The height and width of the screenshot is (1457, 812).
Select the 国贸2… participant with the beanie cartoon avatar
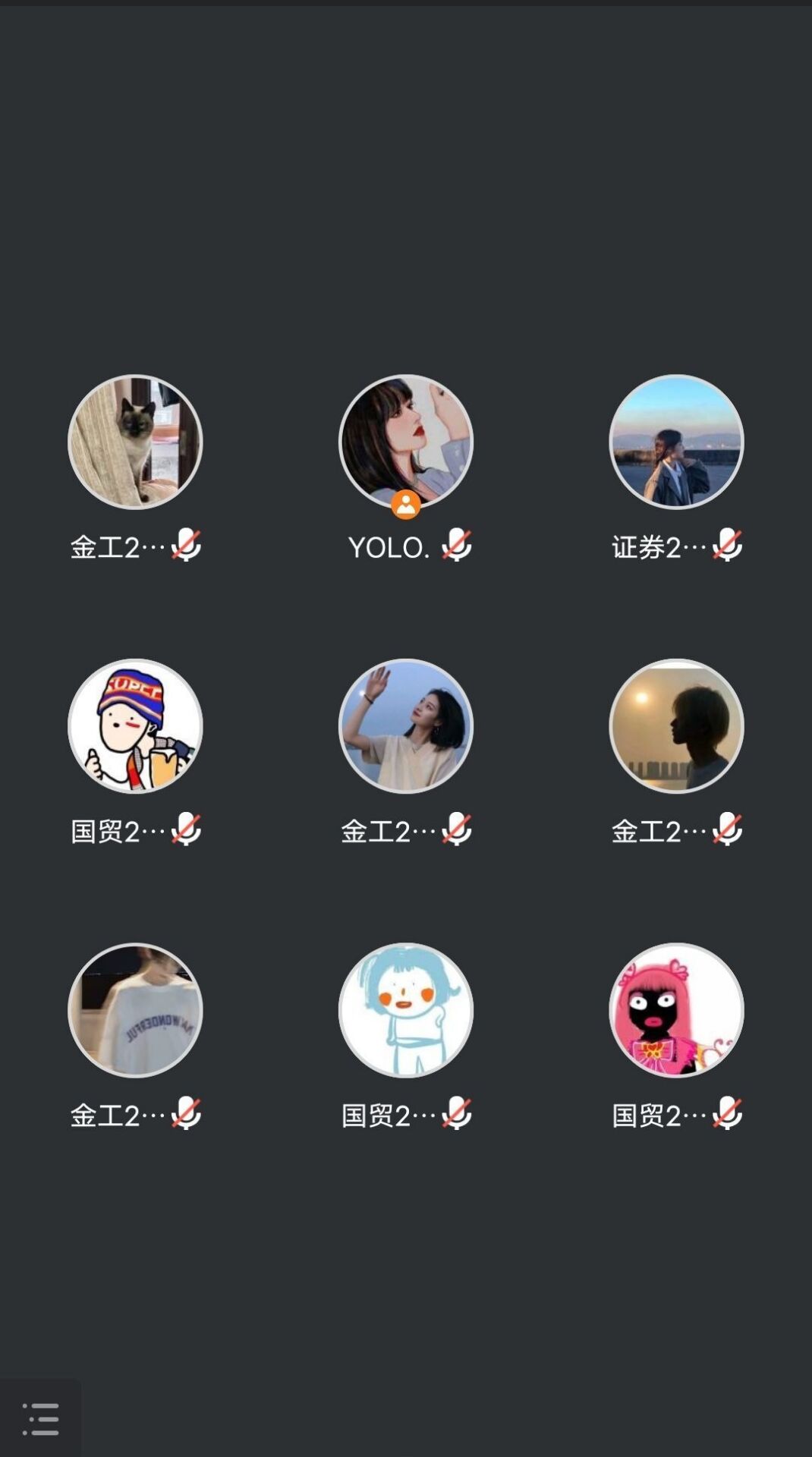(135, 726)
